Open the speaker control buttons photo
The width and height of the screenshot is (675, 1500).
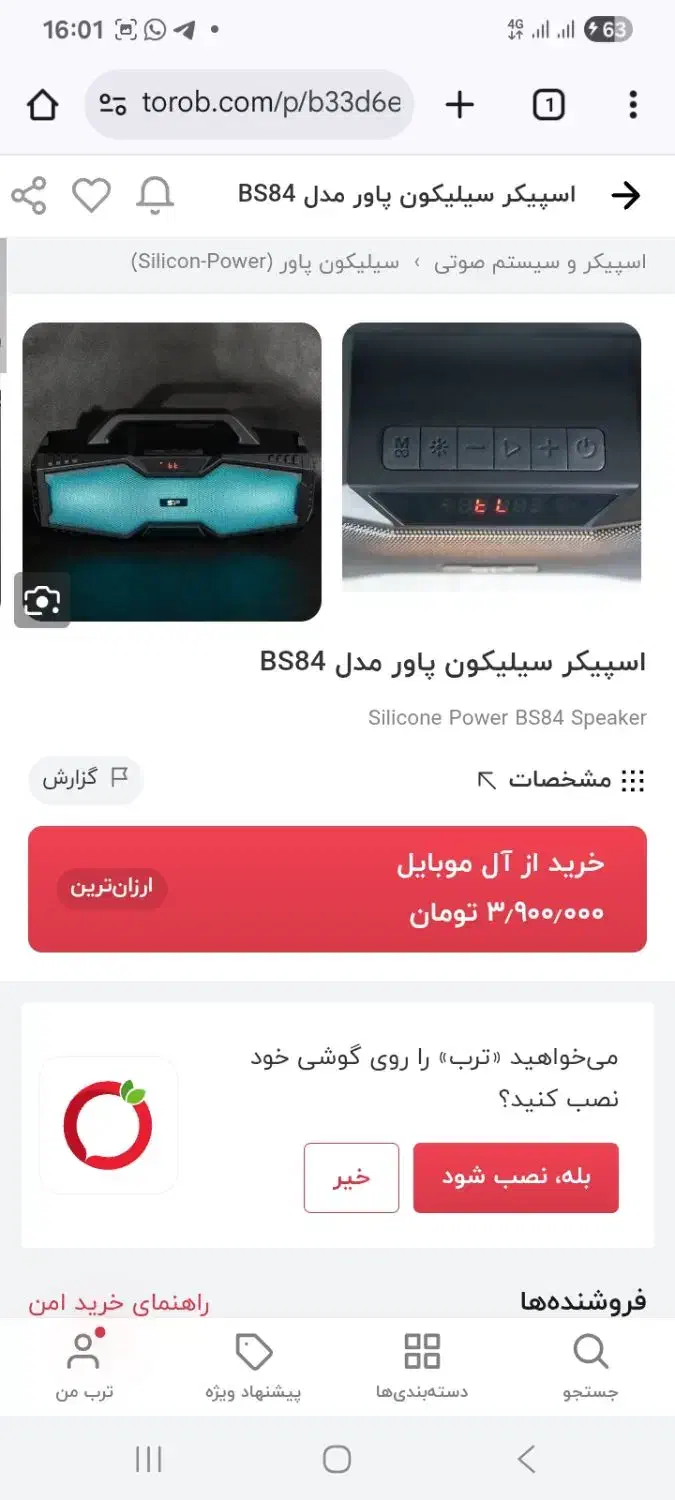coord(491,456)
